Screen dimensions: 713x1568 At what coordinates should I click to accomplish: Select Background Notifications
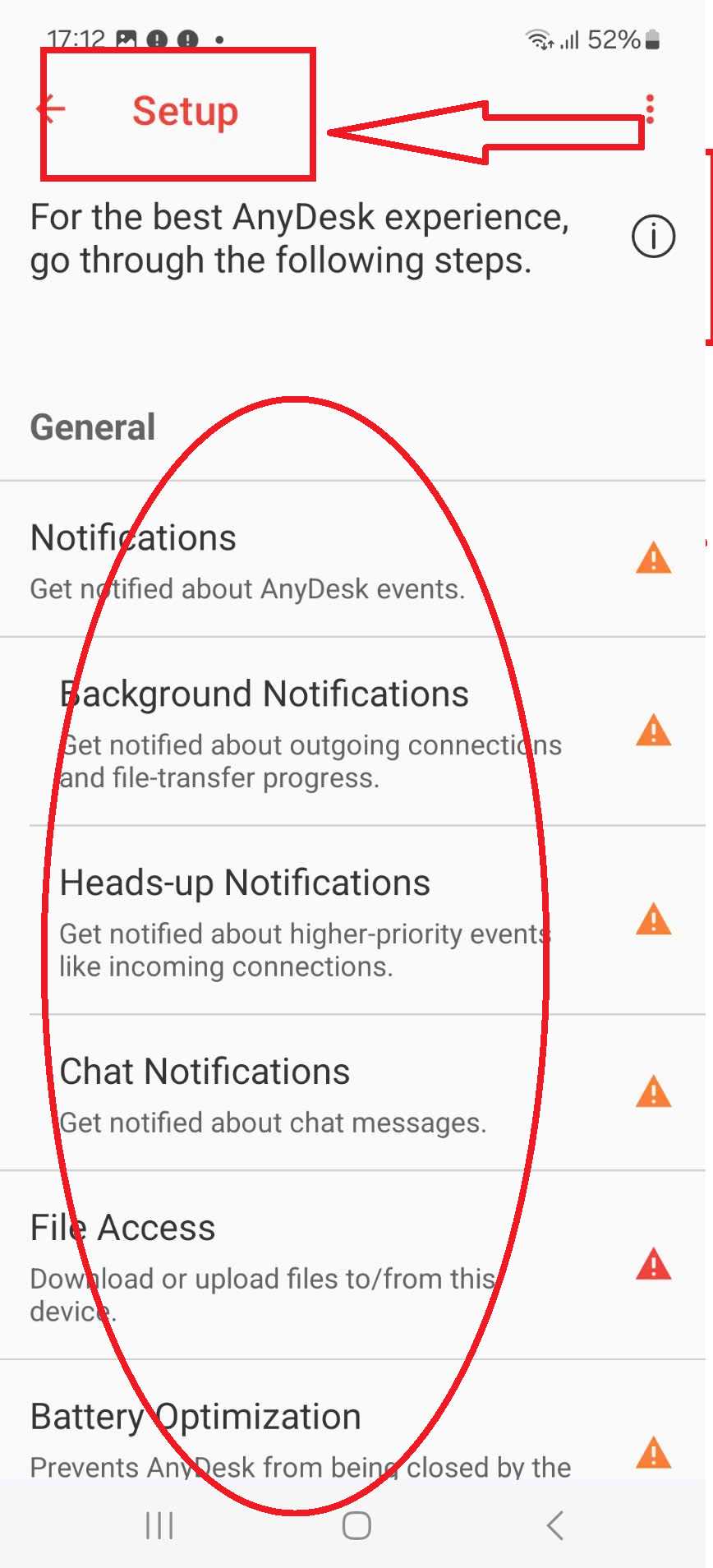pos(329,732)
